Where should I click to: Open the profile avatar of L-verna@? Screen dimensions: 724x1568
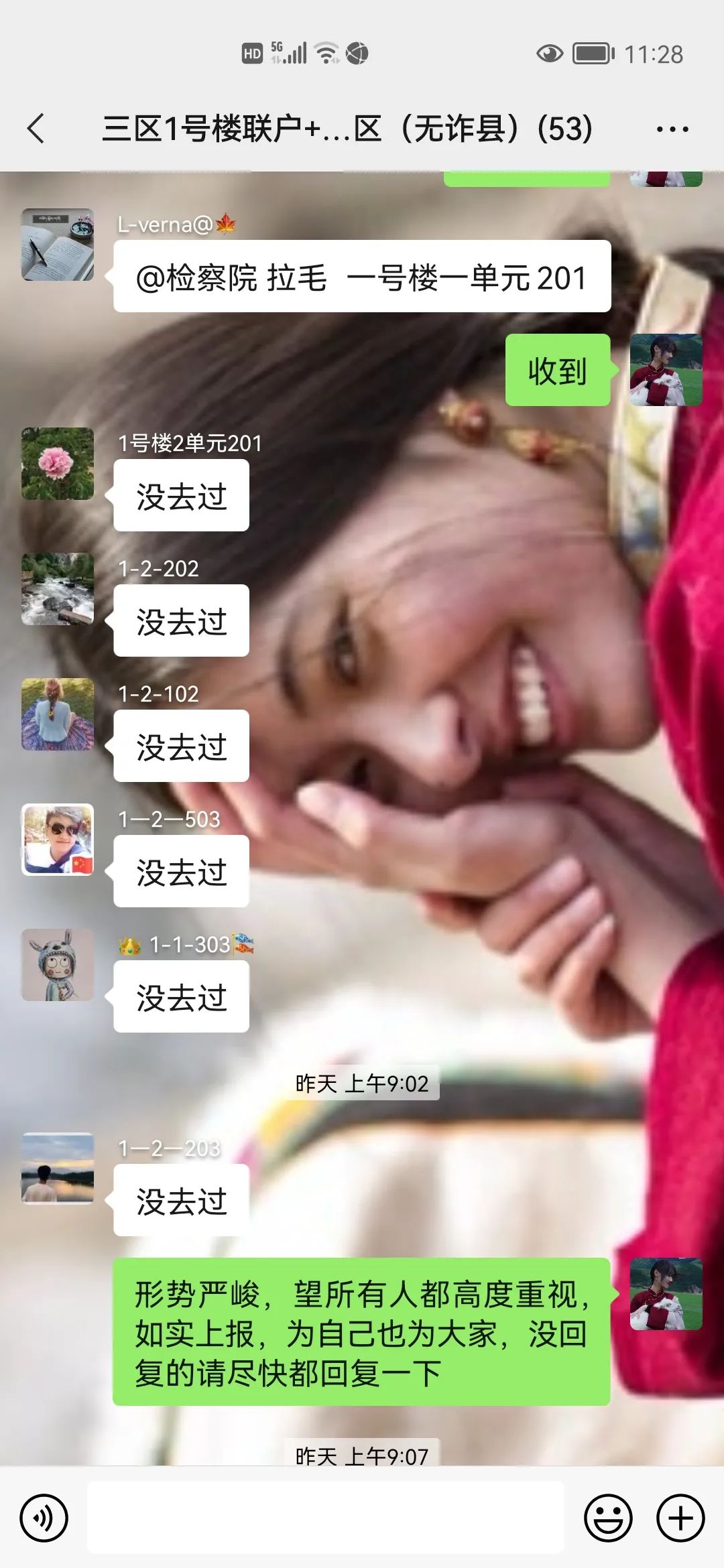click(x=58, y=245)
